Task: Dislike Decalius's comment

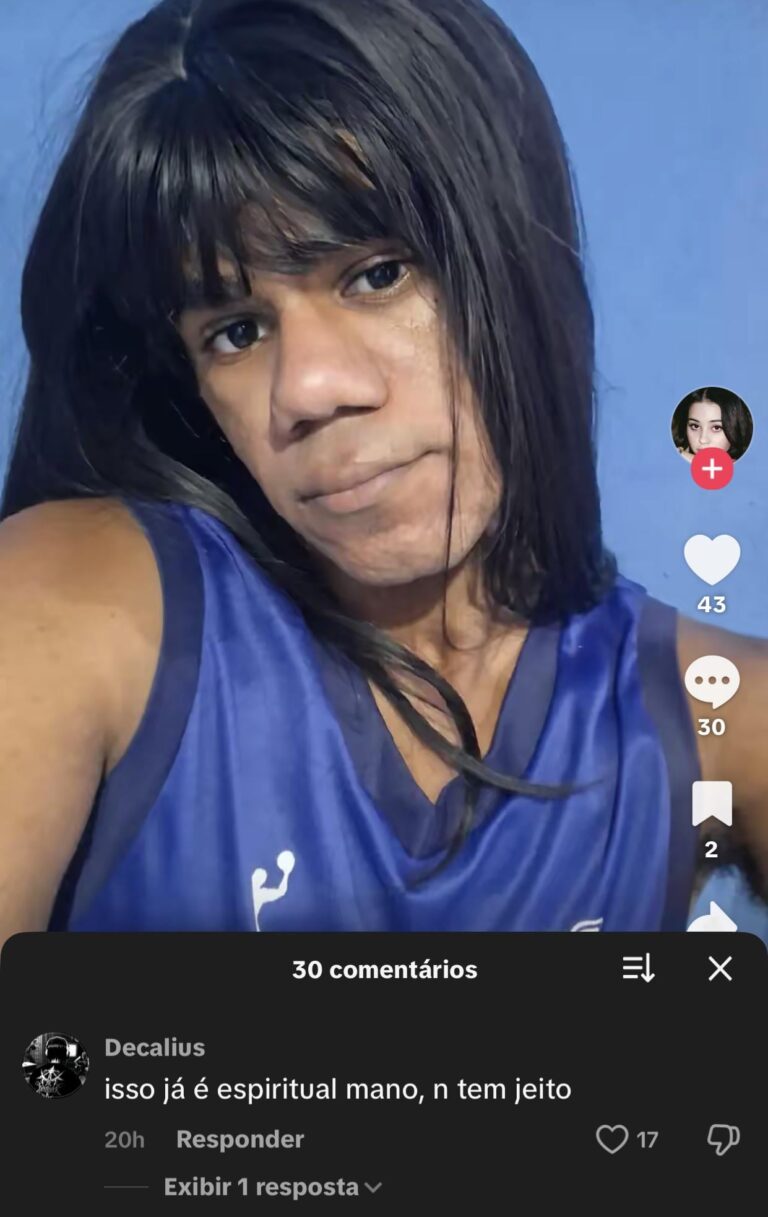Action: pos(723,1139)
